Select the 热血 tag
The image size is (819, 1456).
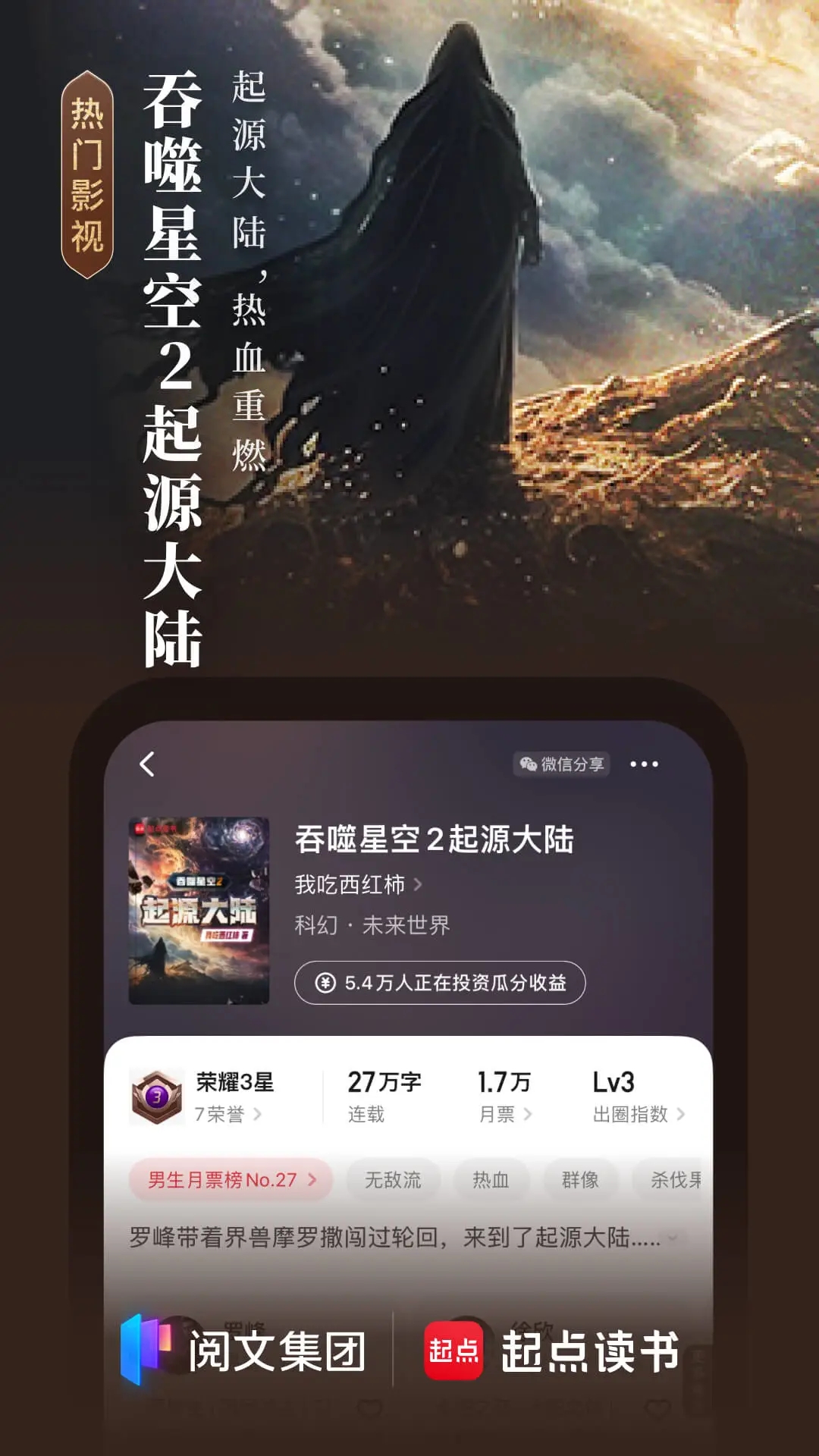click(491, 1180)
